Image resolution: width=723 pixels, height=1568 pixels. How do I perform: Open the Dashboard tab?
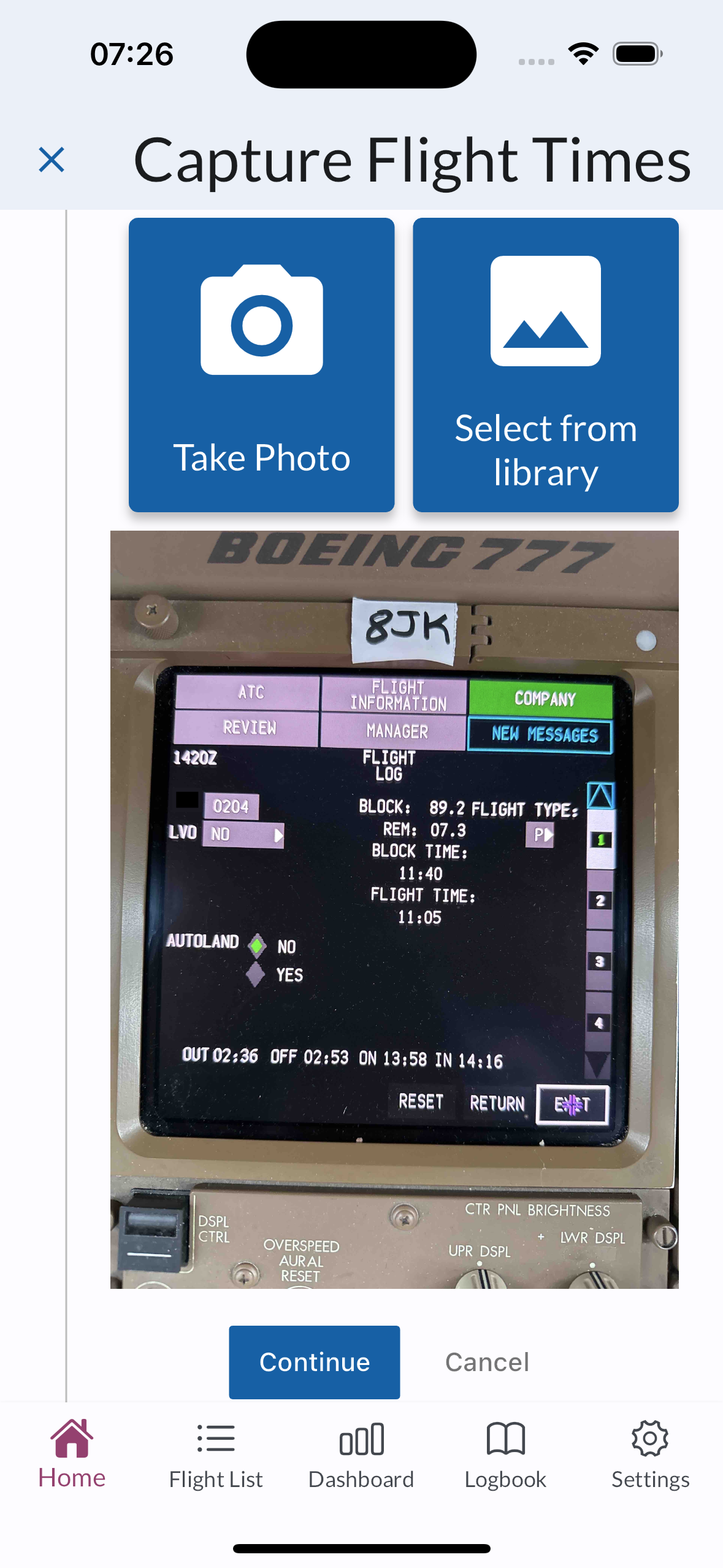tap(361, 1455)
